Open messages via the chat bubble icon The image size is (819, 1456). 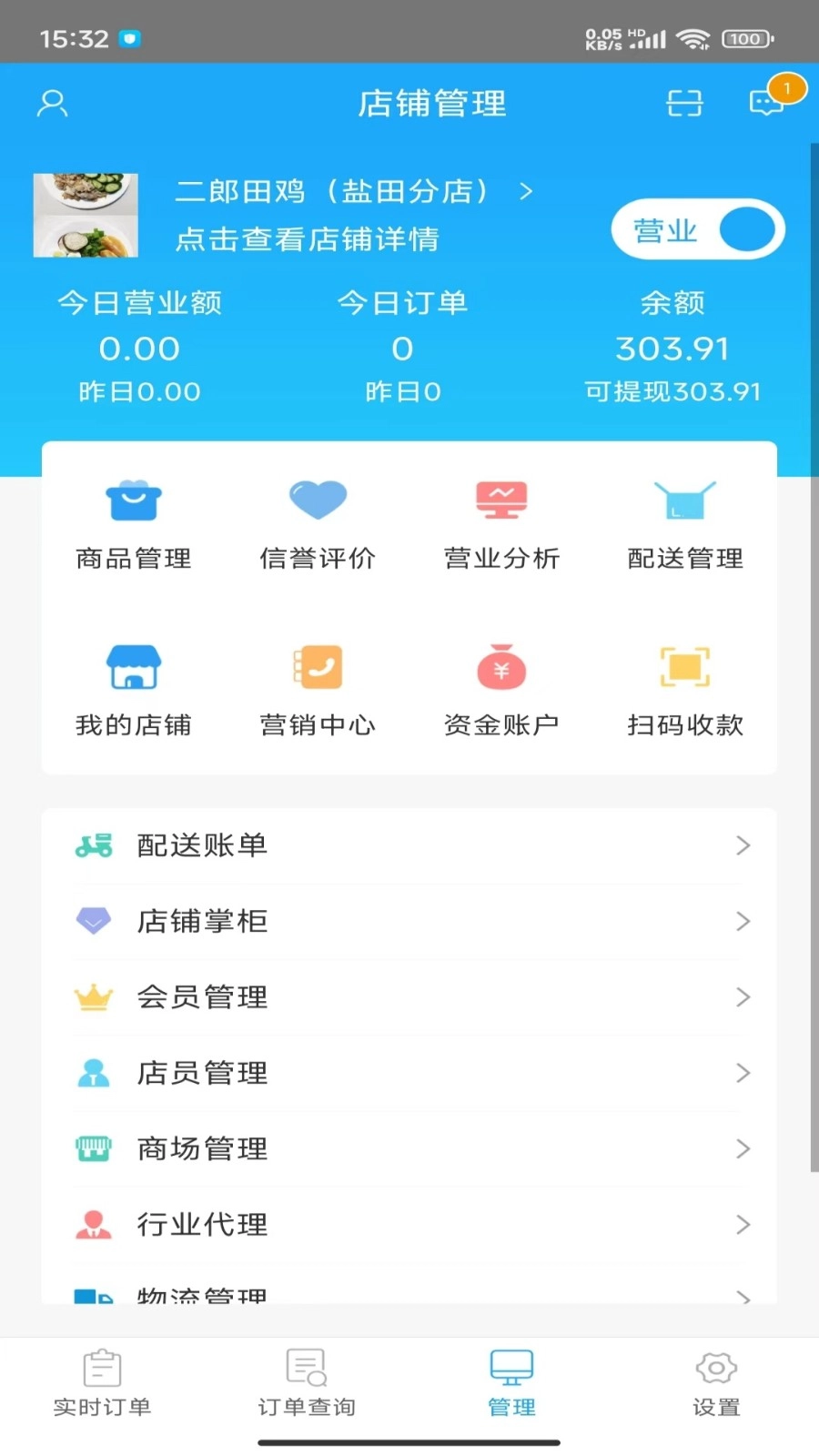click(767, 104)
